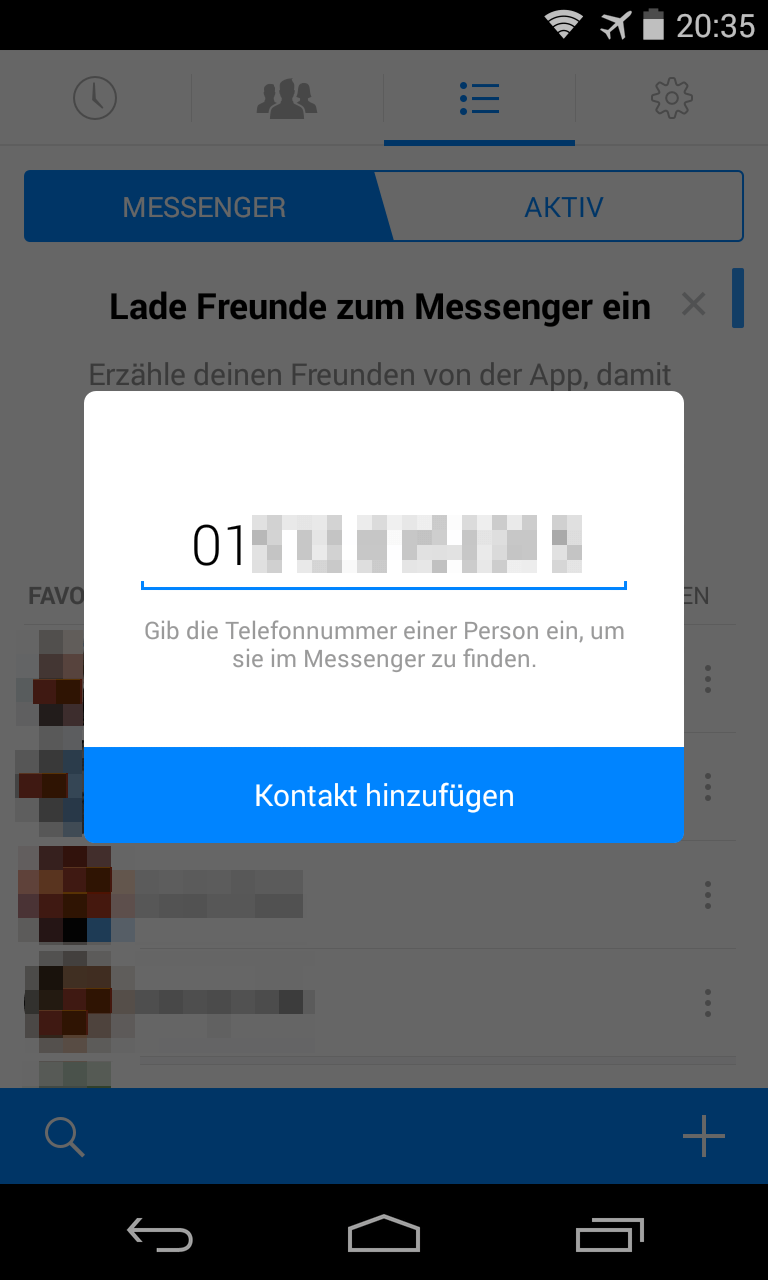Open the settings gear tab

click(671, 98)
